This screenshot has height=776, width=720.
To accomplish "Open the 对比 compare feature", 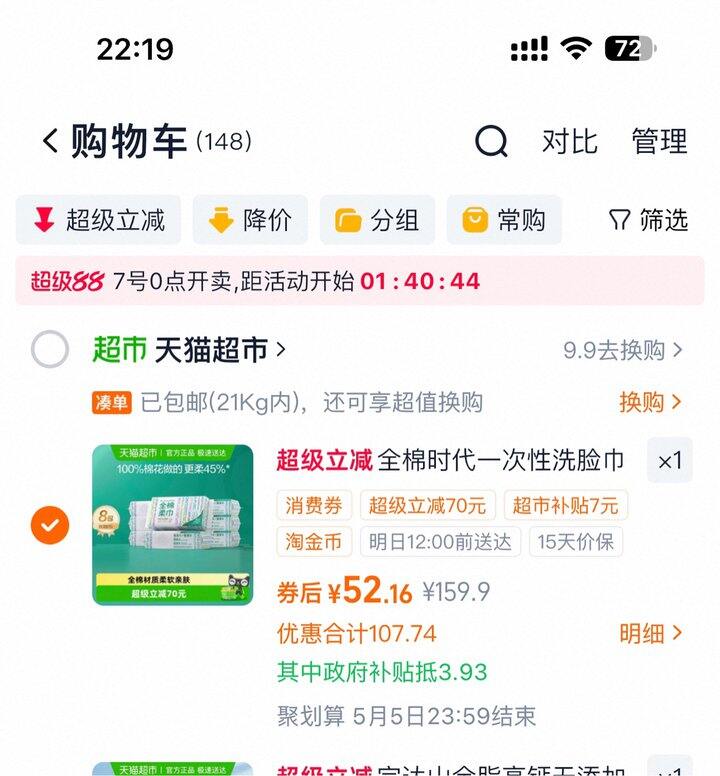I will coord(569,141).
